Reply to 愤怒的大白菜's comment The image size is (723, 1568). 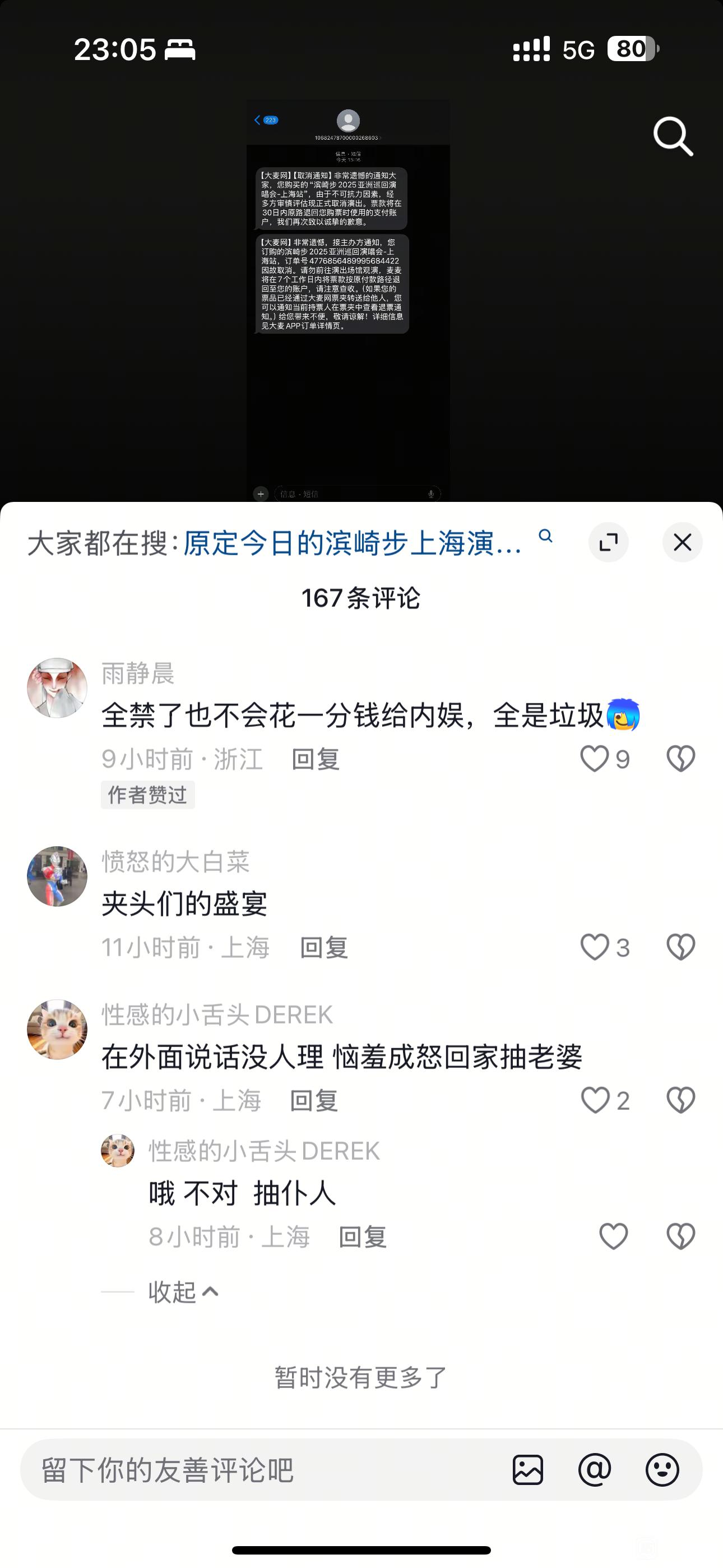pos(324,948)
